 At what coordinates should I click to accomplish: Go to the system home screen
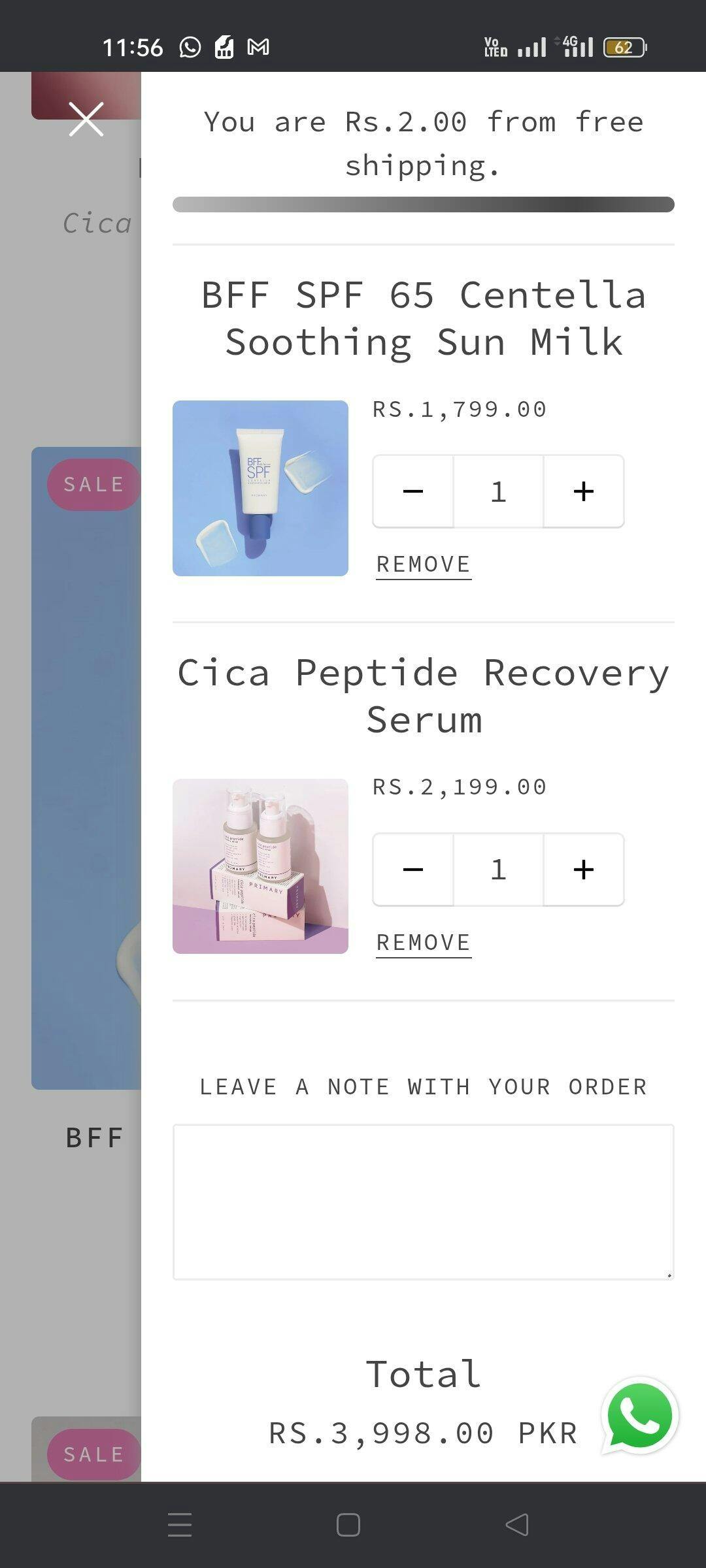point(348,1525)
